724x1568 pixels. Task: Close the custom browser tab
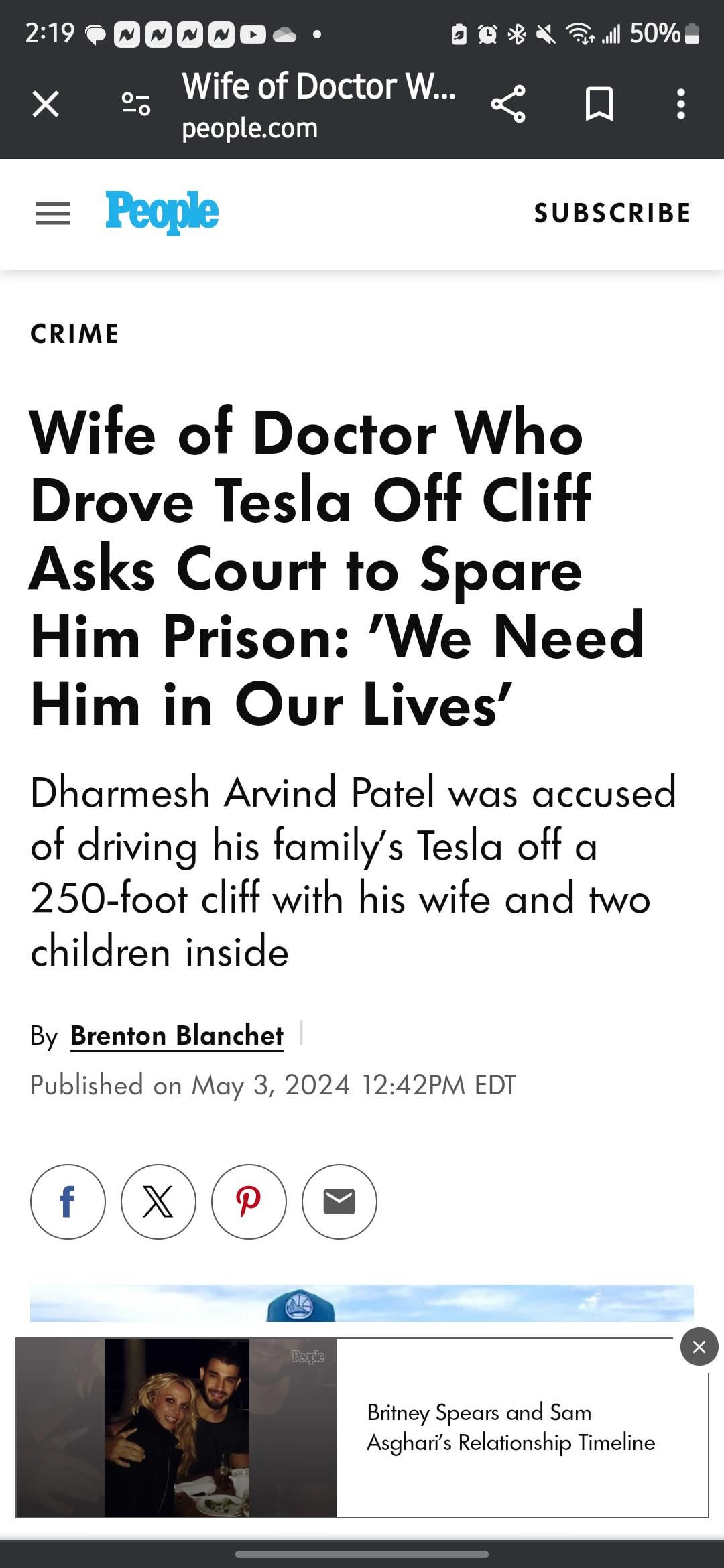coord(46,105)
